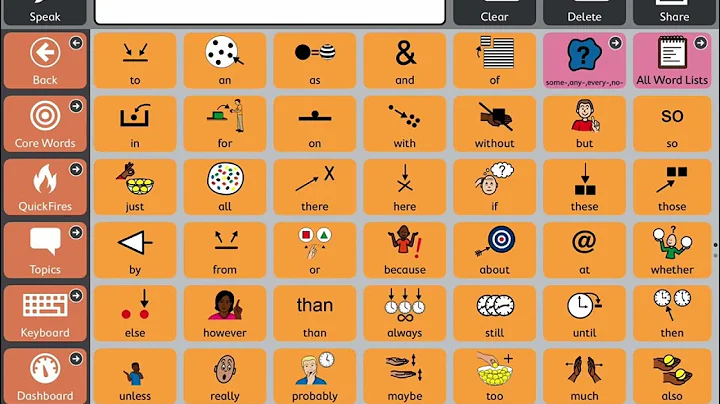Add the word 'probably'
720x404 pixels.
(315, 376)
